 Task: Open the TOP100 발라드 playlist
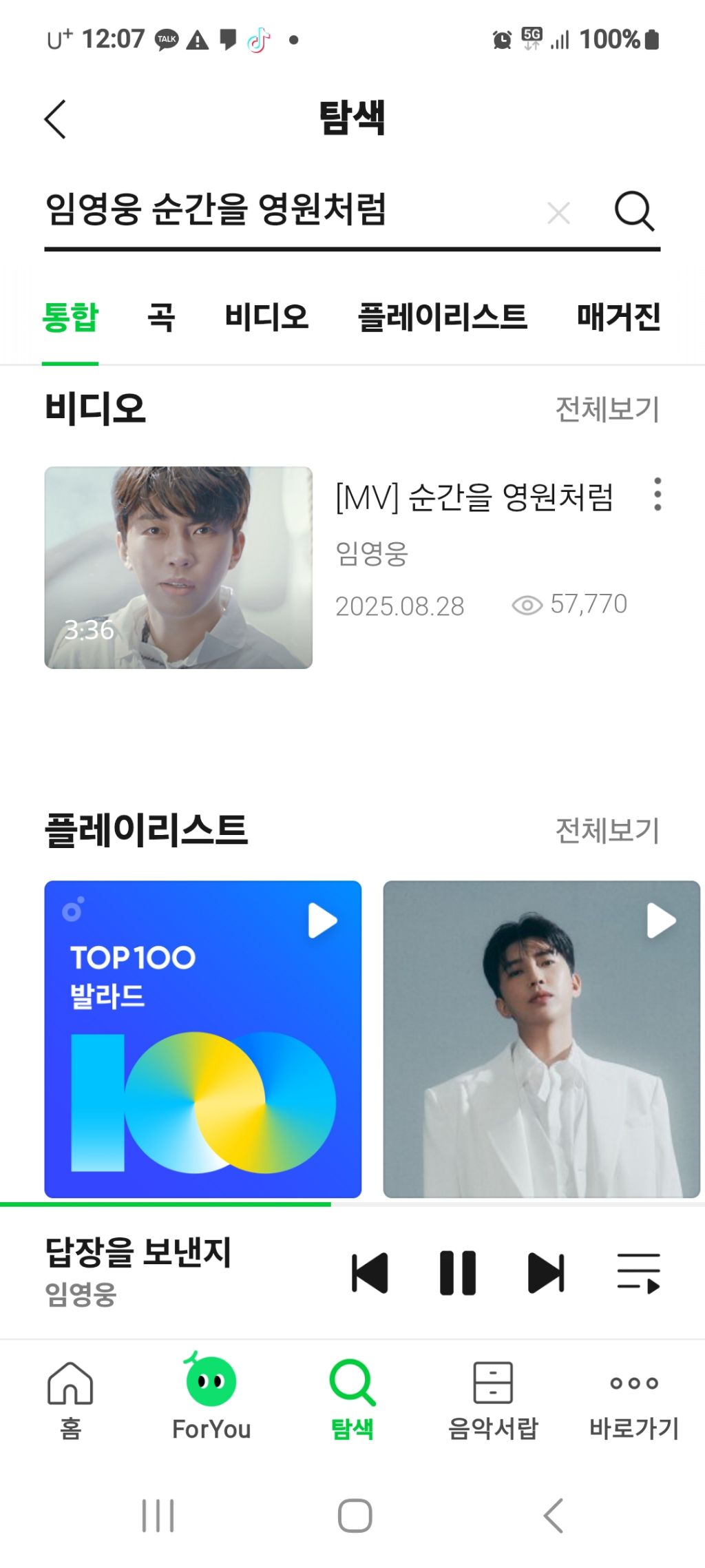(x=202, y=1039)
